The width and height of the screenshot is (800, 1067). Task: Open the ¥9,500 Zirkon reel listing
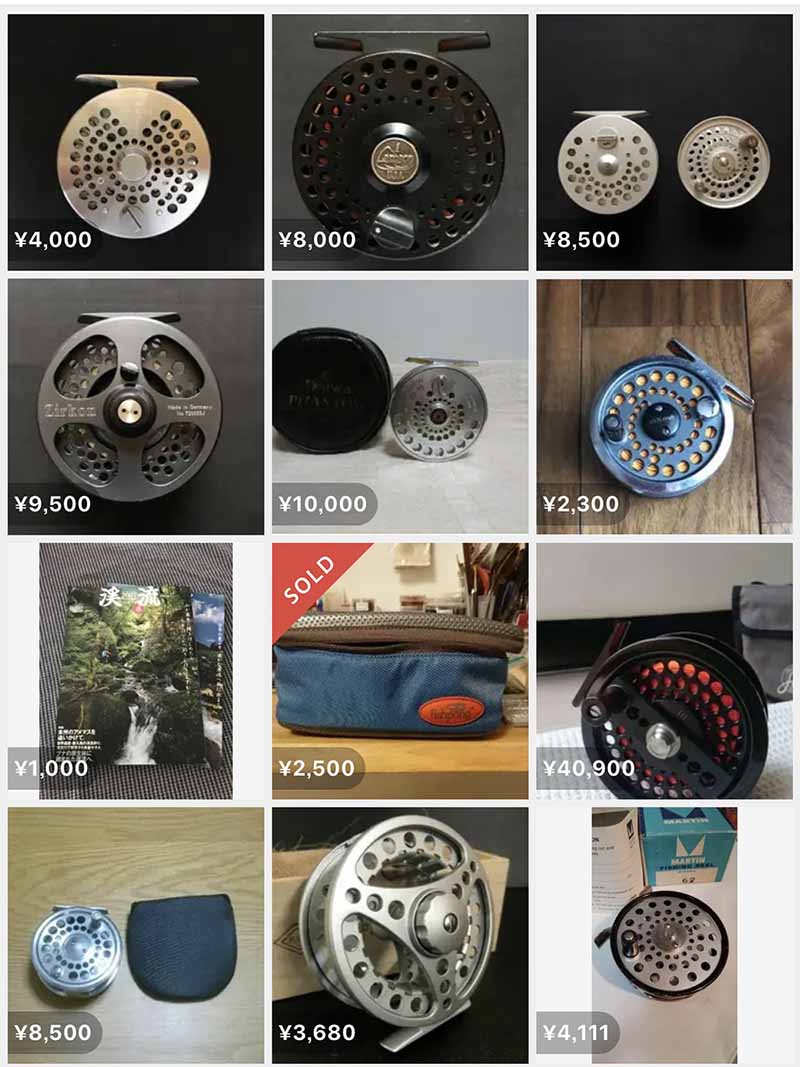click(x=135, y=406)
